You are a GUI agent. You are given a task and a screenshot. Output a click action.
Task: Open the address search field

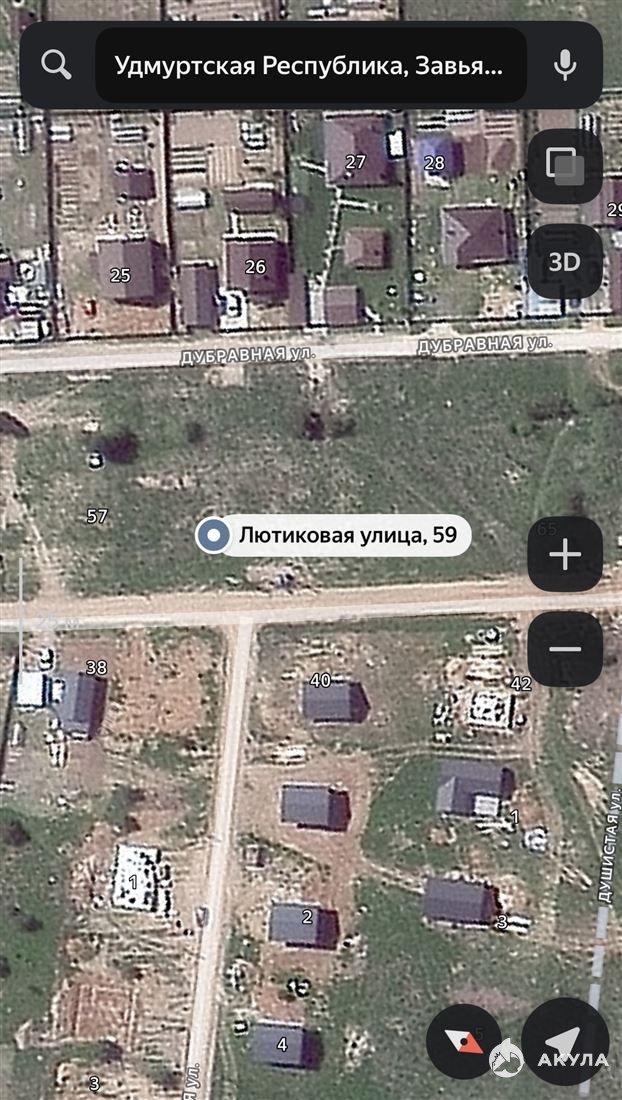[310, 66]
